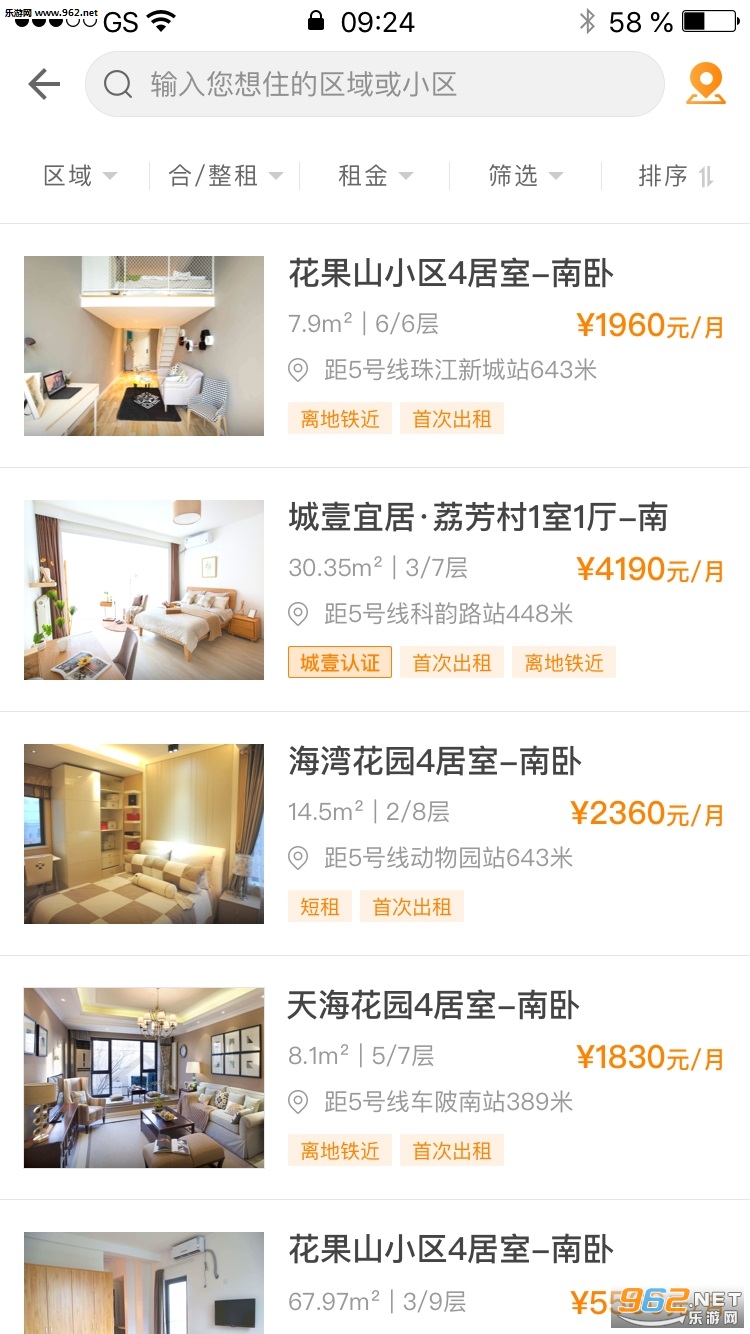Open the 城壹宜居·荔芳村1室1厅 listing
The width and height of the screenshot is (750, 1334).
[375, 590]
